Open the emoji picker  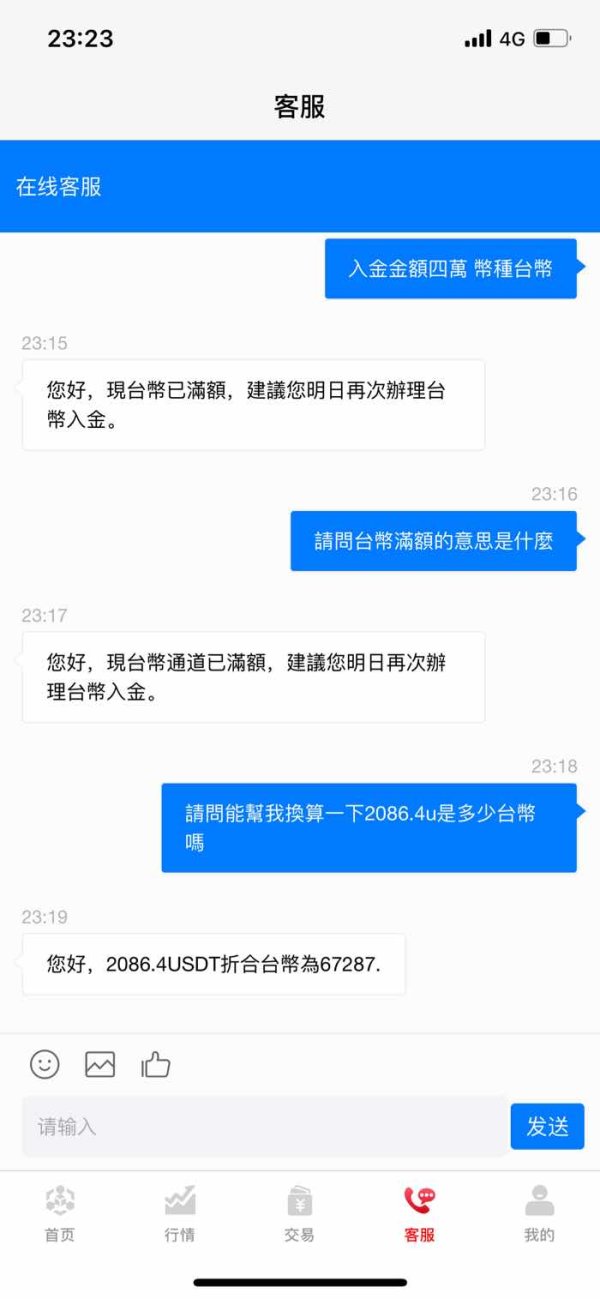pos(45,1064)
